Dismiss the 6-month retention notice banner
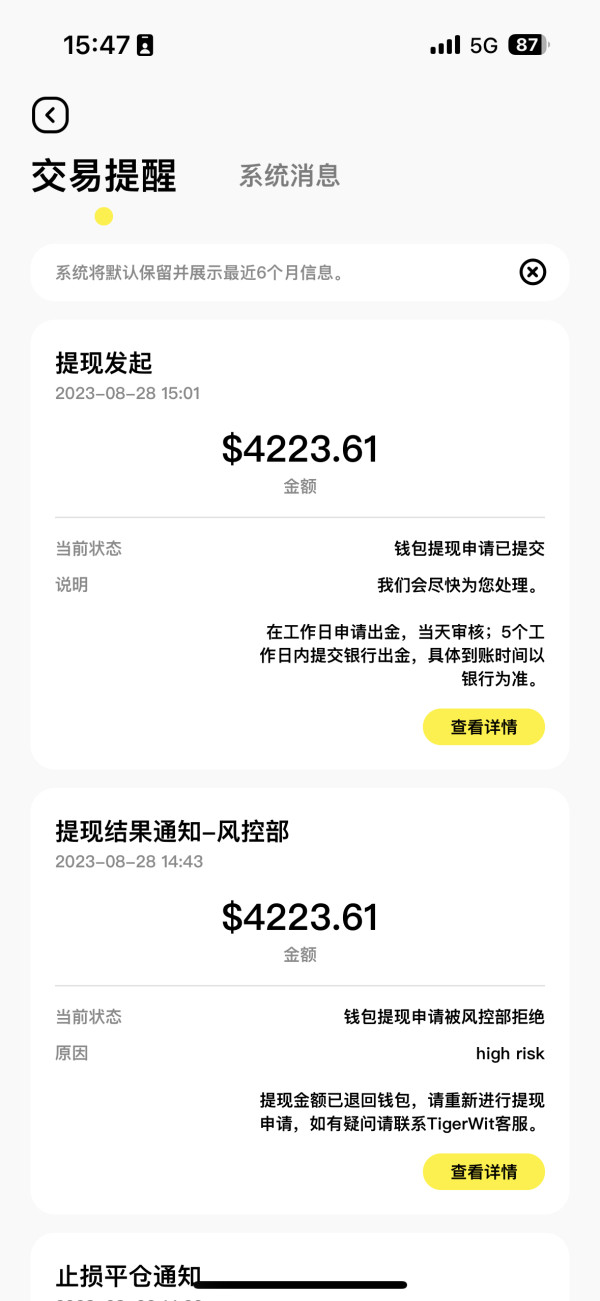This screenshot has width=600, height=1301. pyautogui.click(x=533, y=272)
